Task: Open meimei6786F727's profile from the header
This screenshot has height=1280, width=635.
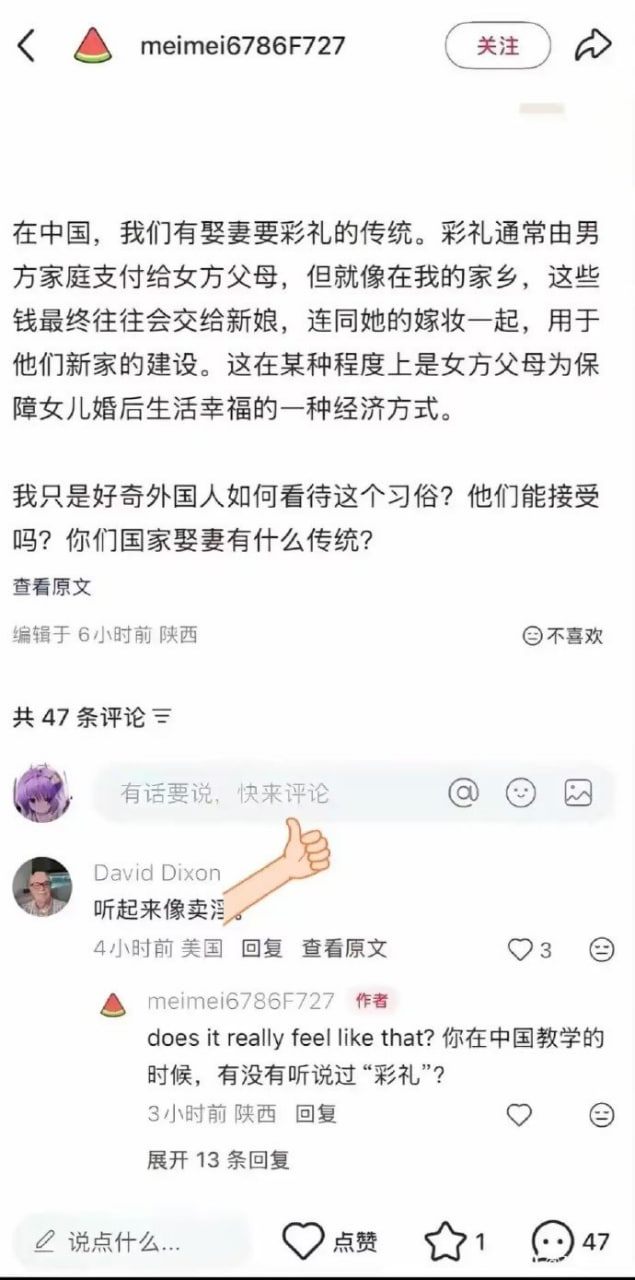Action: point(244,46)
